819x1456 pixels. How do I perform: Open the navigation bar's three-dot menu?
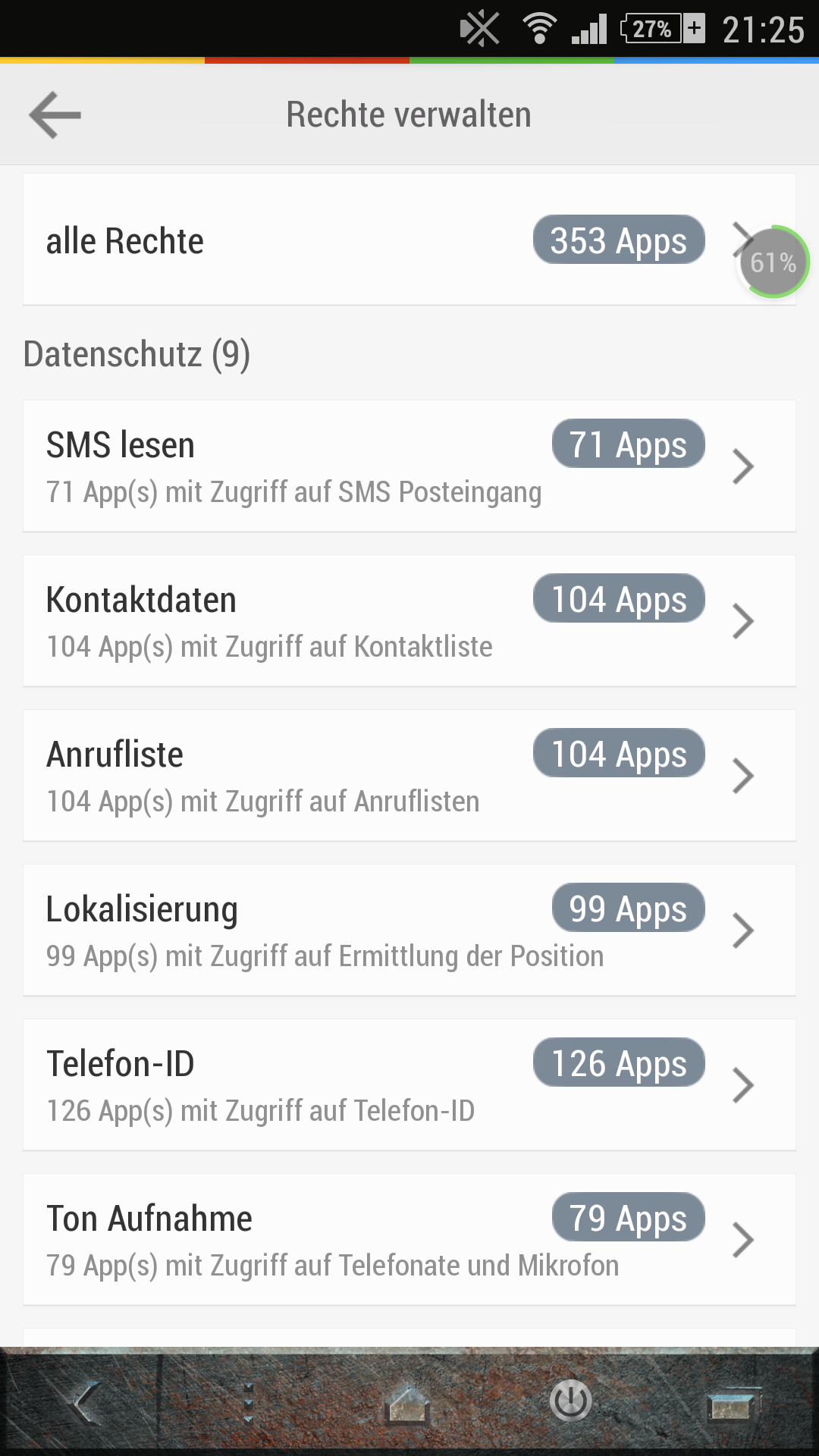(x=248, y=1403)
